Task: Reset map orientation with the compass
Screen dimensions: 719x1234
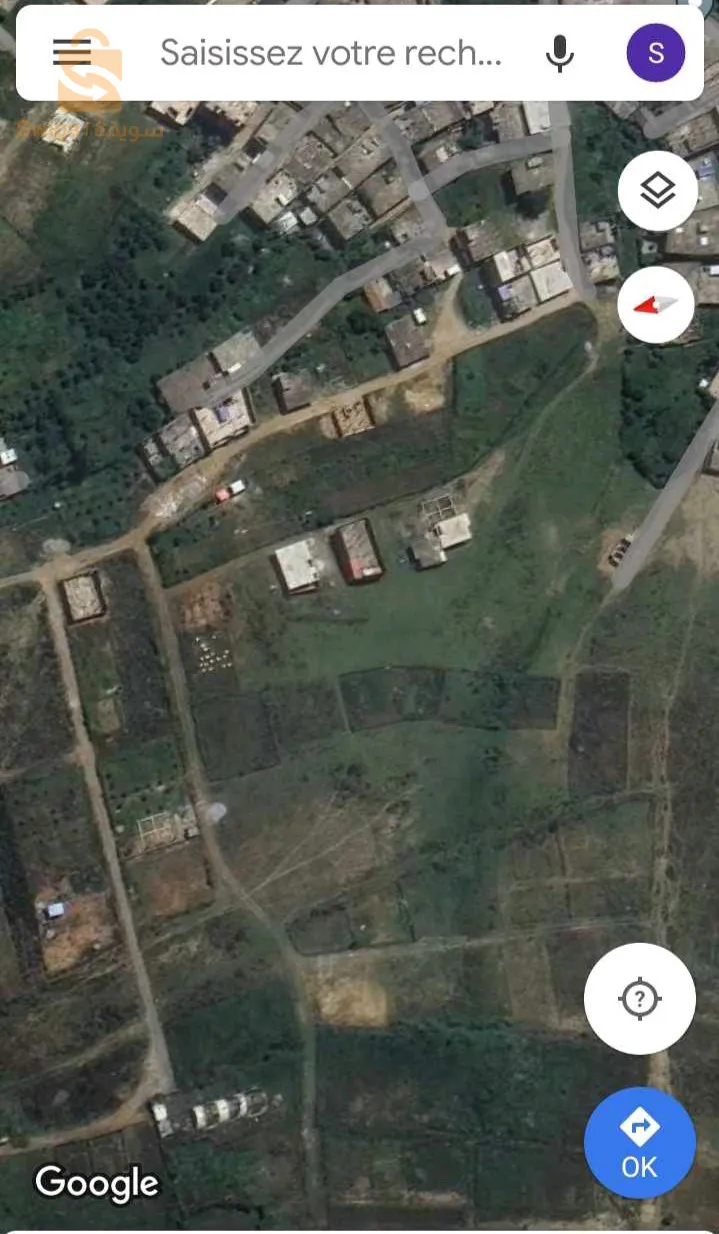Action: click(656, 304)
